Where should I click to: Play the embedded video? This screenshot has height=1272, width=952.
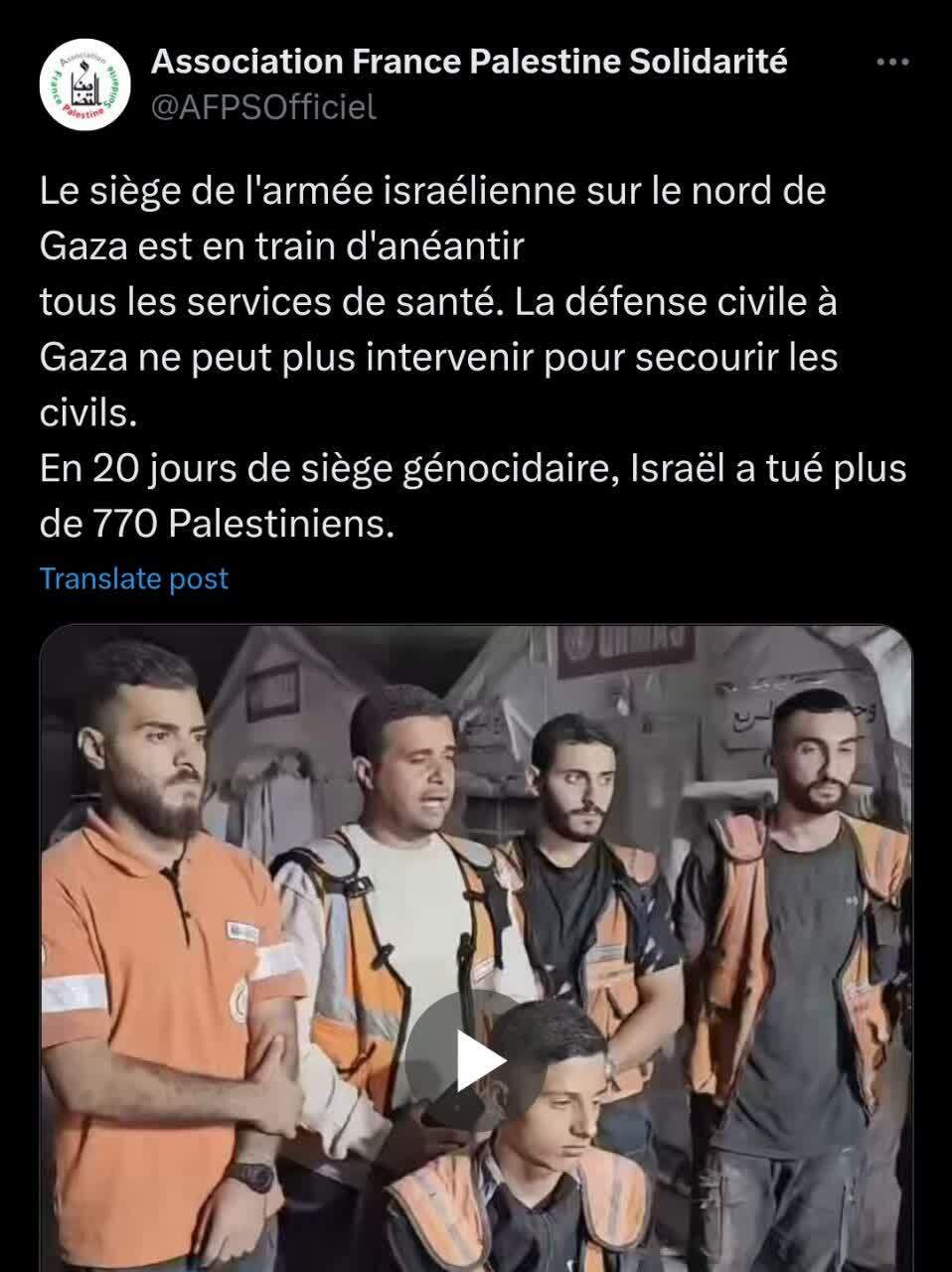475,1059
